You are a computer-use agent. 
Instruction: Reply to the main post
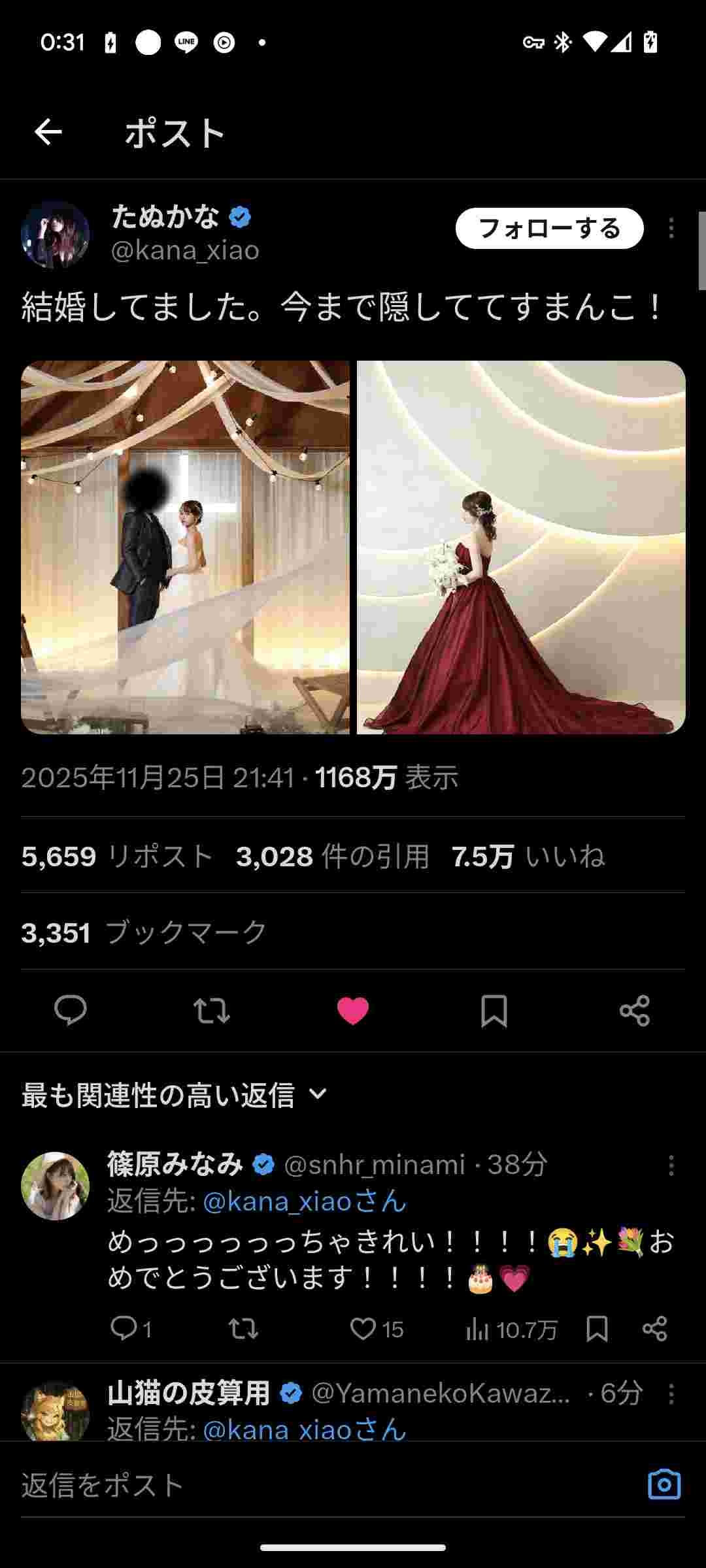[71, 1011]
